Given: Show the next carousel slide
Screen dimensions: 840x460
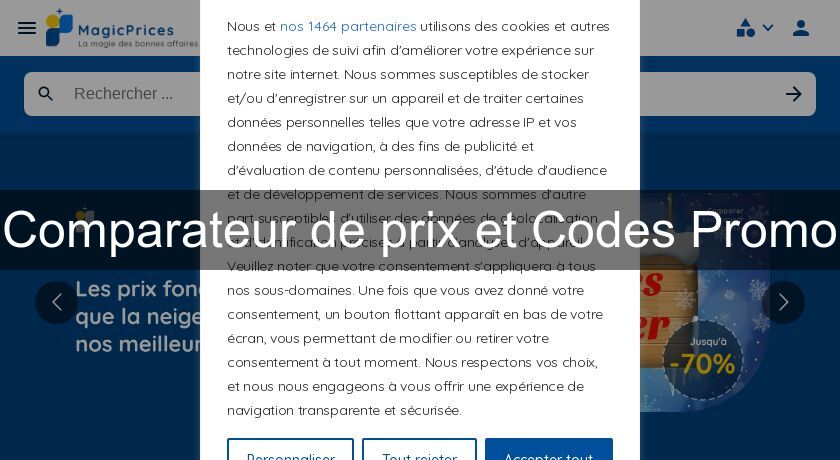Looking at the screenshot, I should point(783,302).
